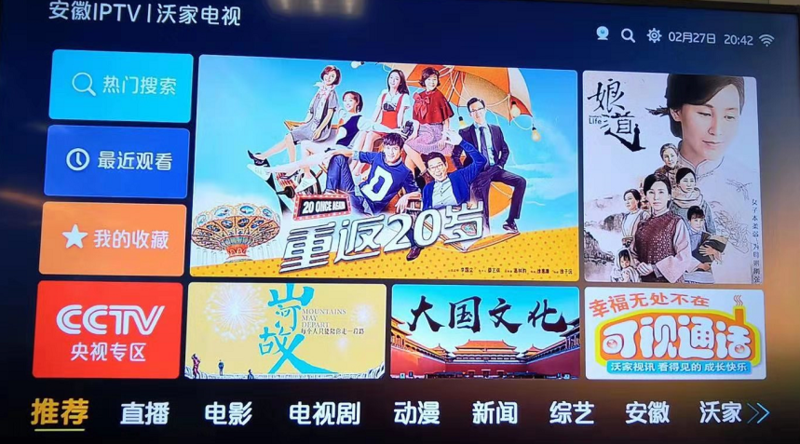The height and width of the screenshot is (444, 800).
Task: Open the 重返20岁 featured banner
Action: click(385, 166)
